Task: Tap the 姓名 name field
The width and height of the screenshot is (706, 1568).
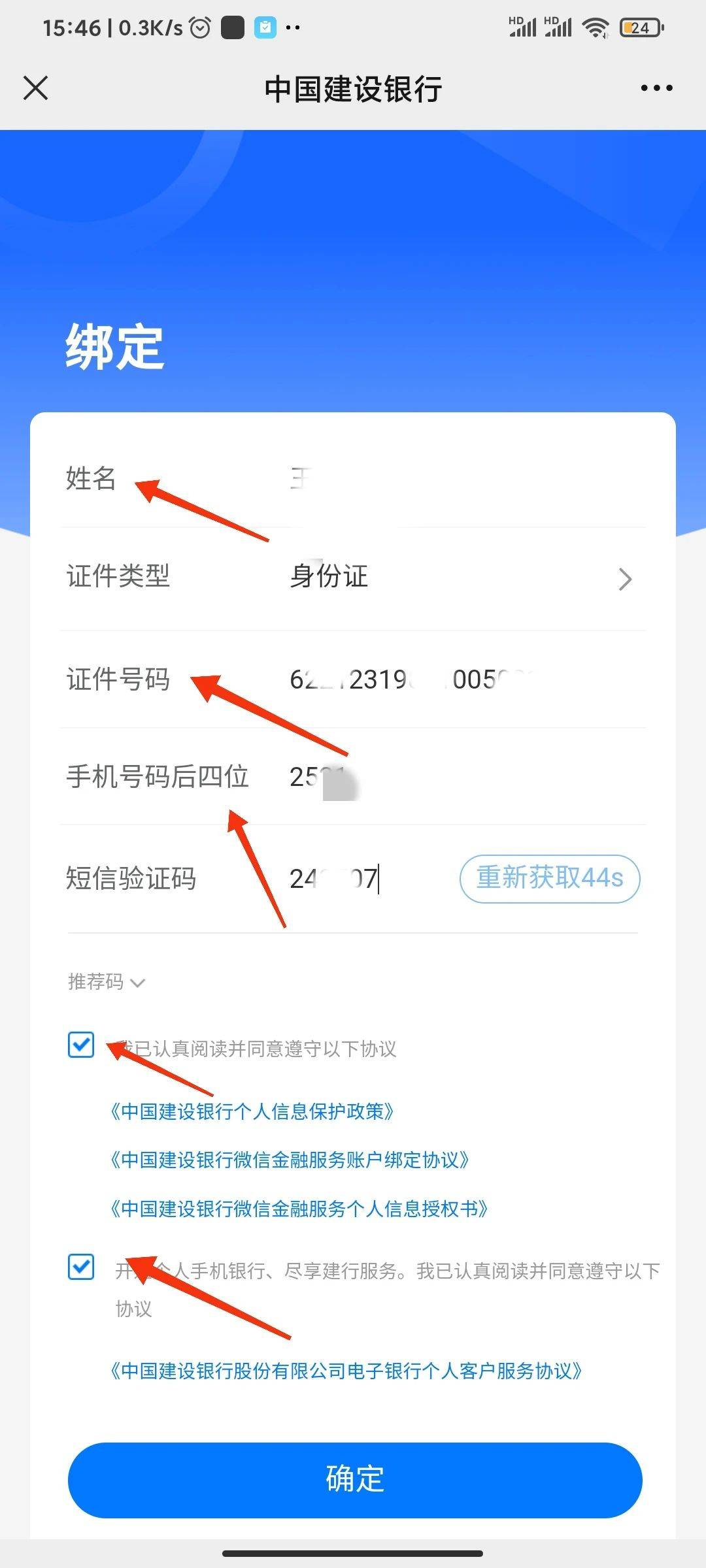Action: (458, 479)
